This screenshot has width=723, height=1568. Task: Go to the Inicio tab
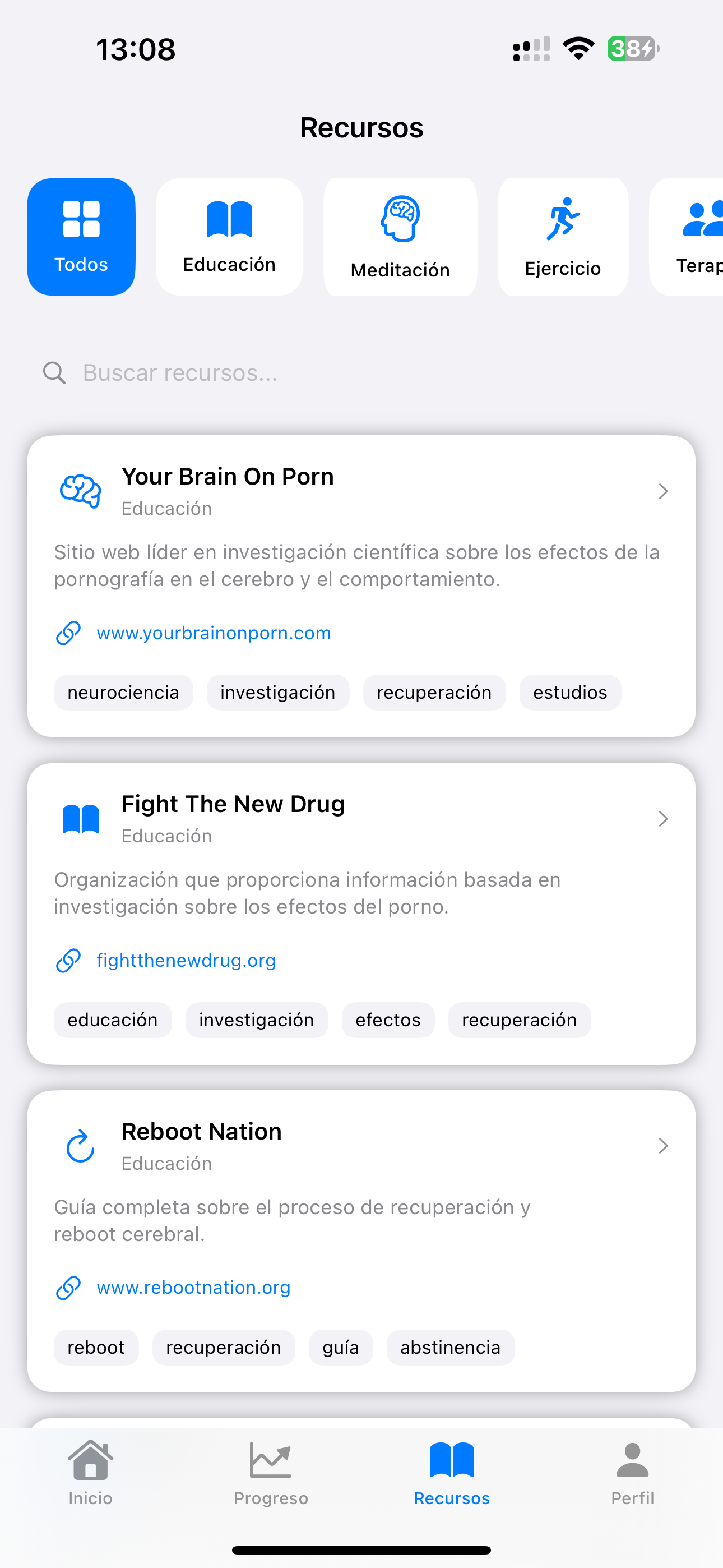(x=90, y=1472)
